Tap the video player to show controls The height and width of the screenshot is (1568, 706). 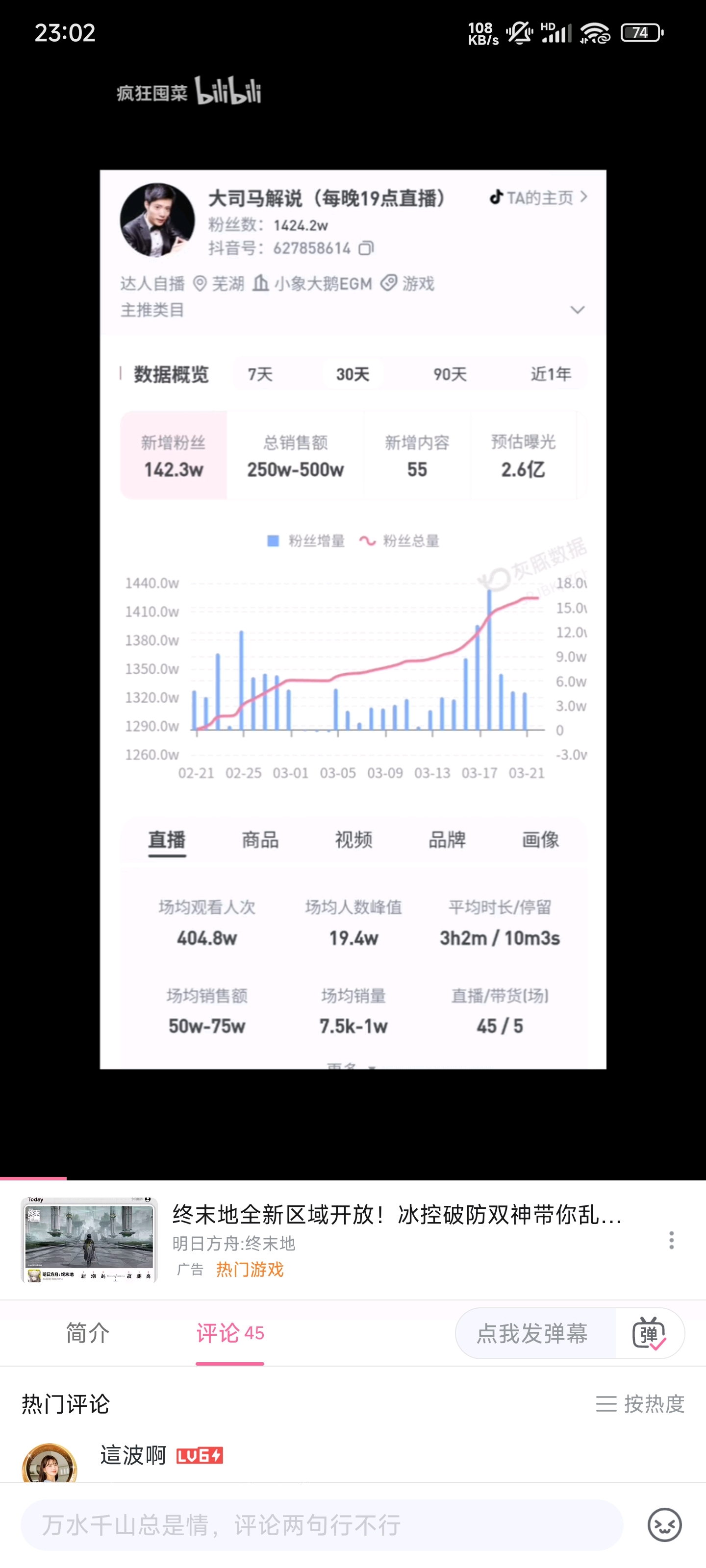(x=353, y=609)
